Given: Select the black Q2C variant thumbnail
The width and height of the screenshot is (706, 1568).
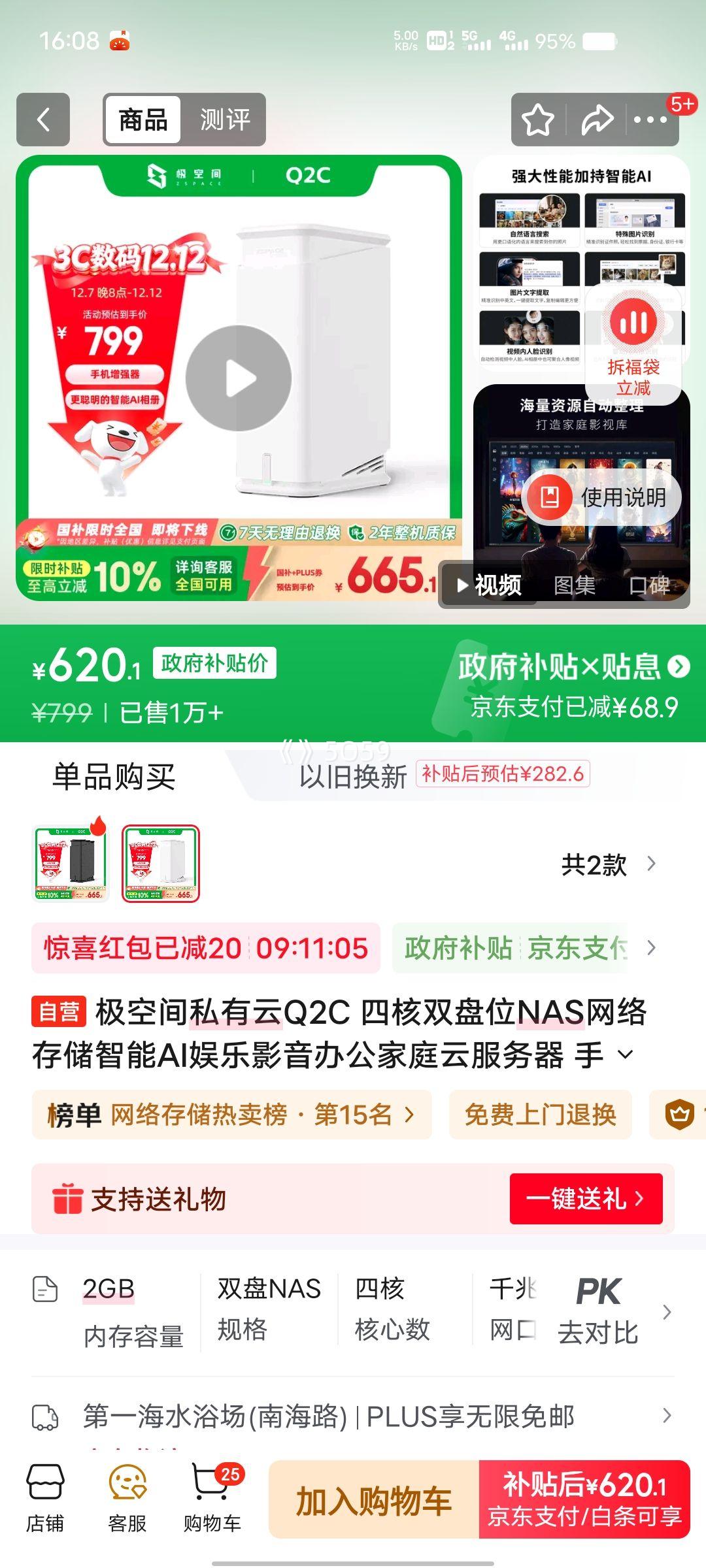Looking at the screenshot, I should click(72, 864).
